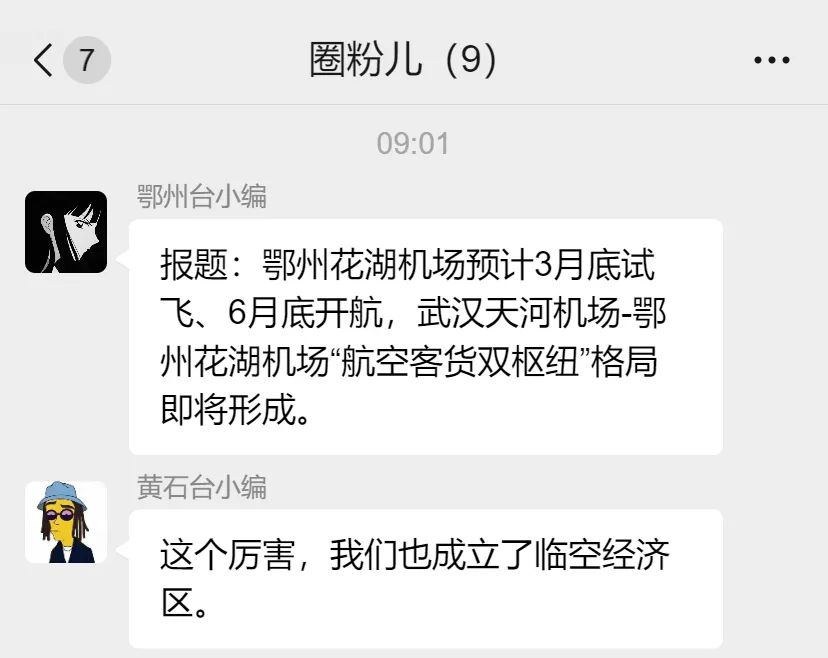Open 黄石台小编's profile avatar
This screenshot has width=828, height=658.
66,522
